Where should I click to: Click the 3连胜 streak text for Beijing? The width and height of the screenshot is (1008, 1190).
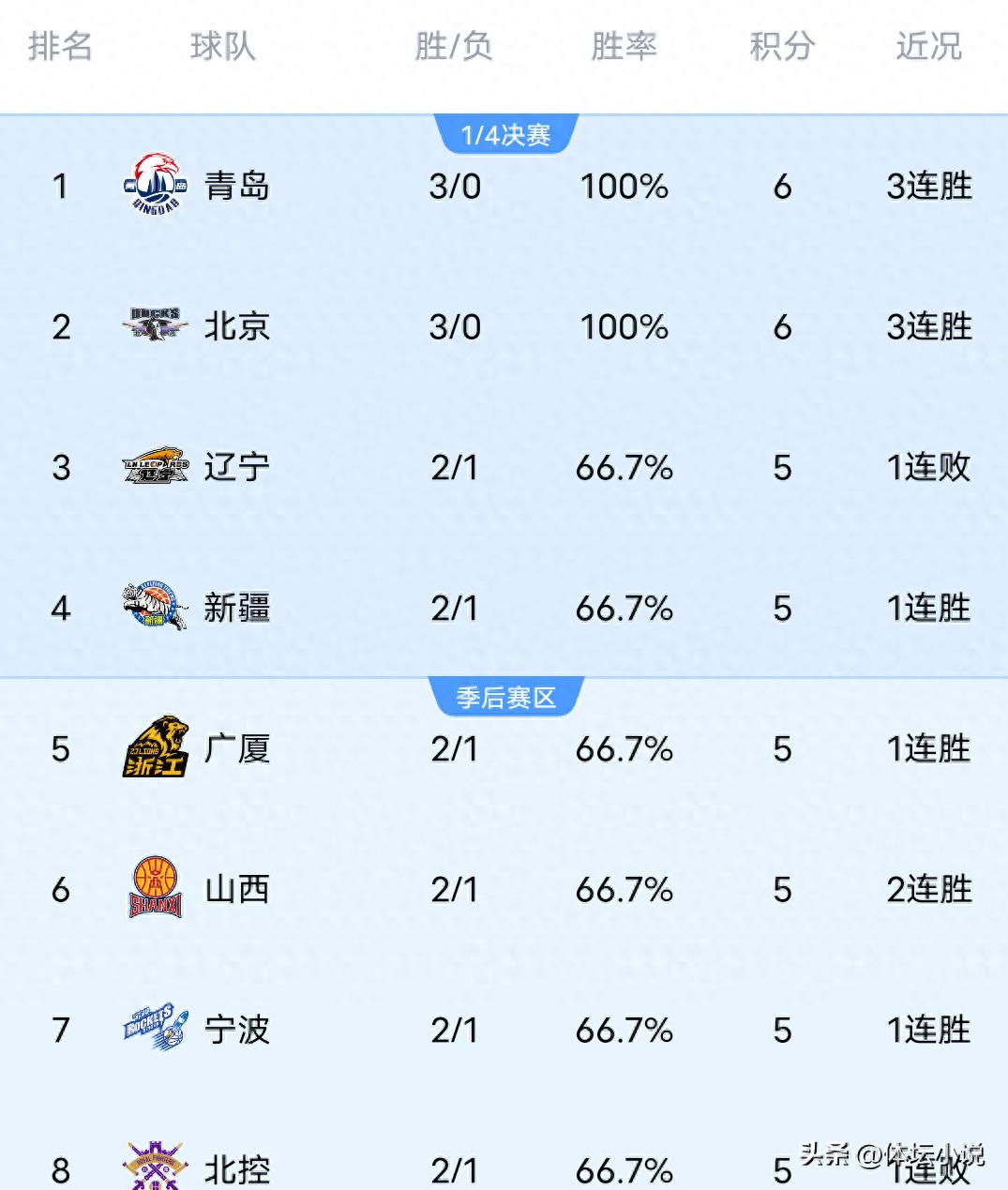coord(927,327)
